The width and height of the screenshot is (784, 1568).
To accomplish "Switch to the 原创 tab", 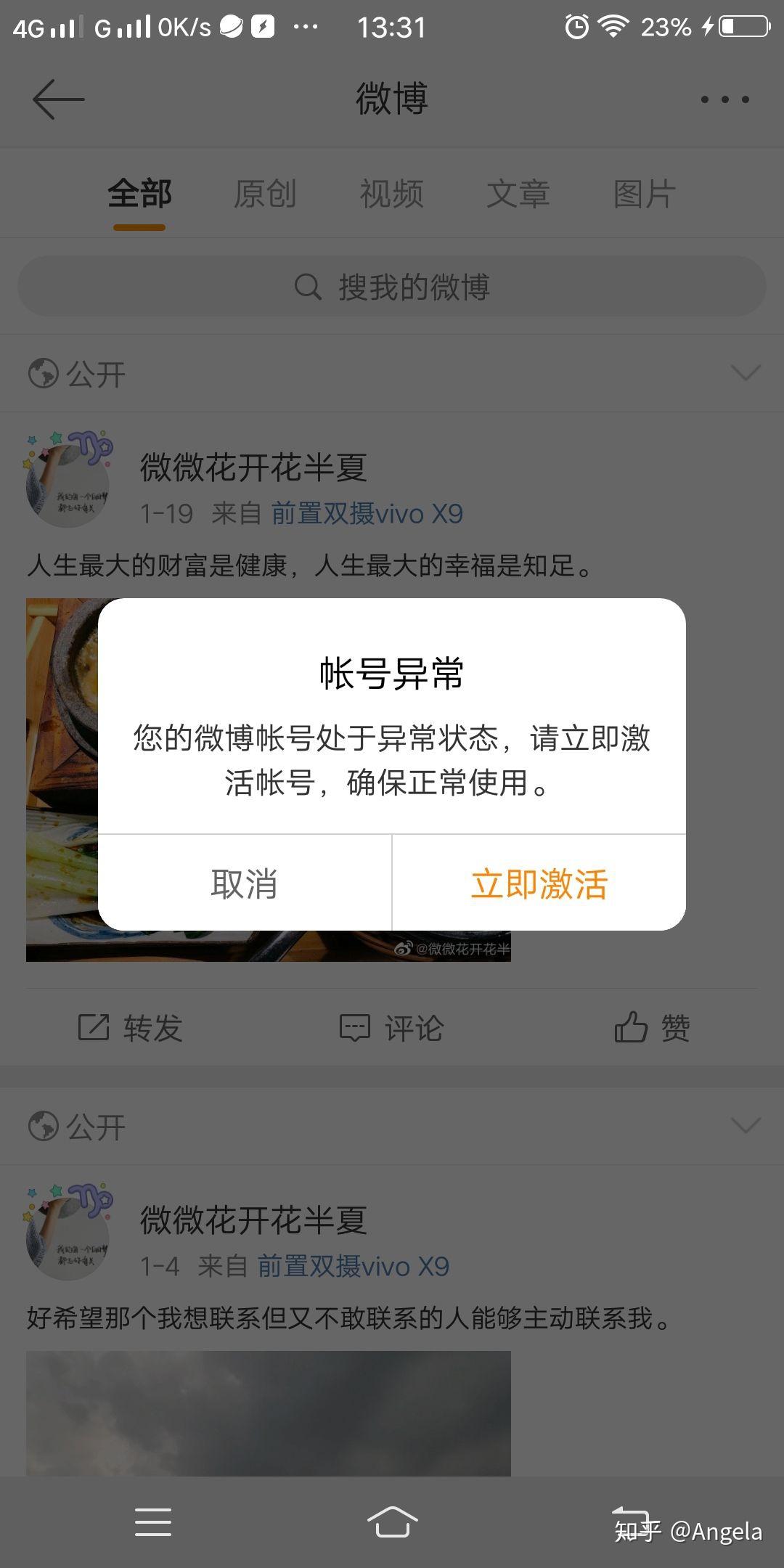I will [265, 194].
